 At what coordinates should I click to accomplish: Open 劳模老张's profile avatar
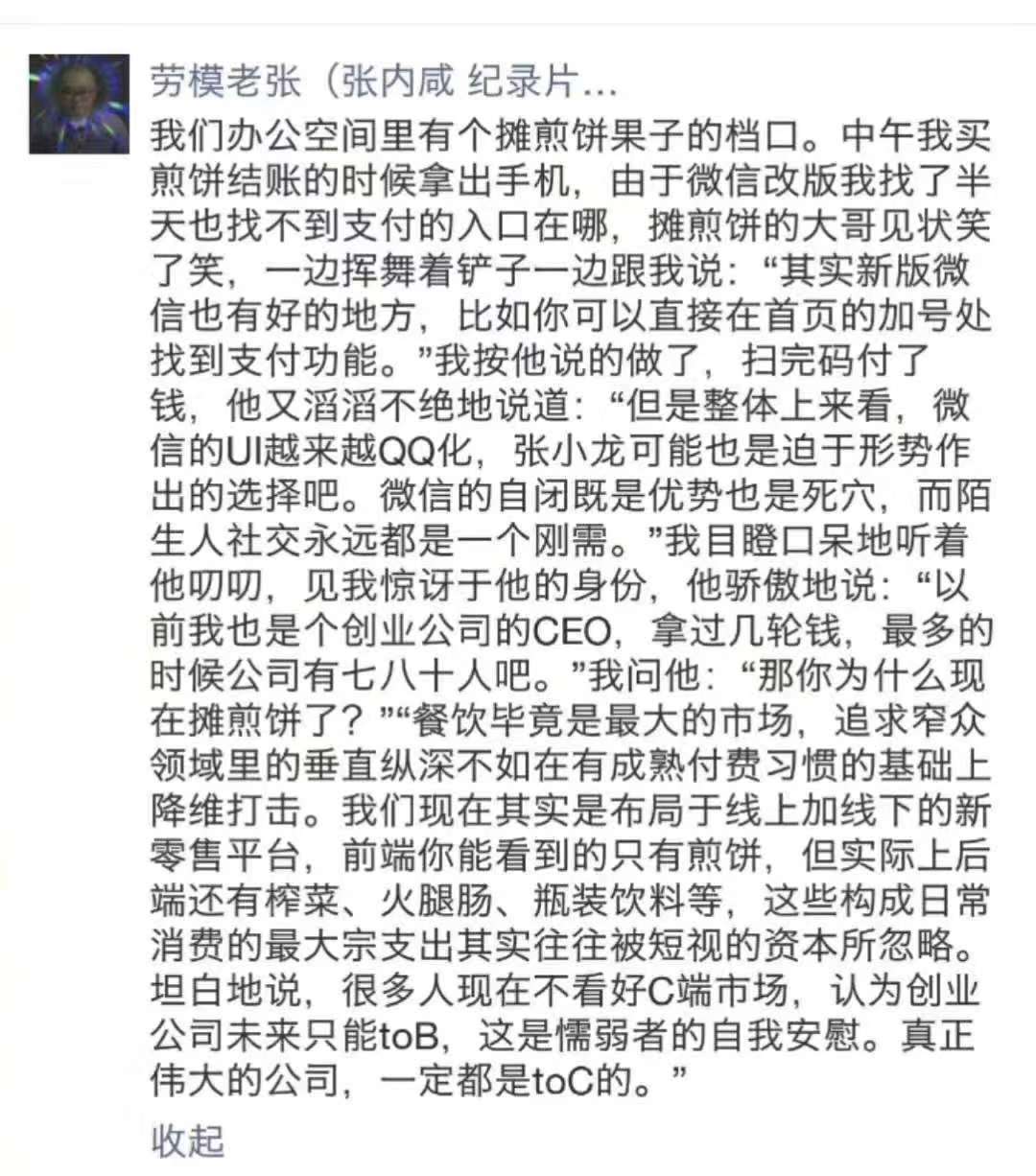tap(79, 104)
